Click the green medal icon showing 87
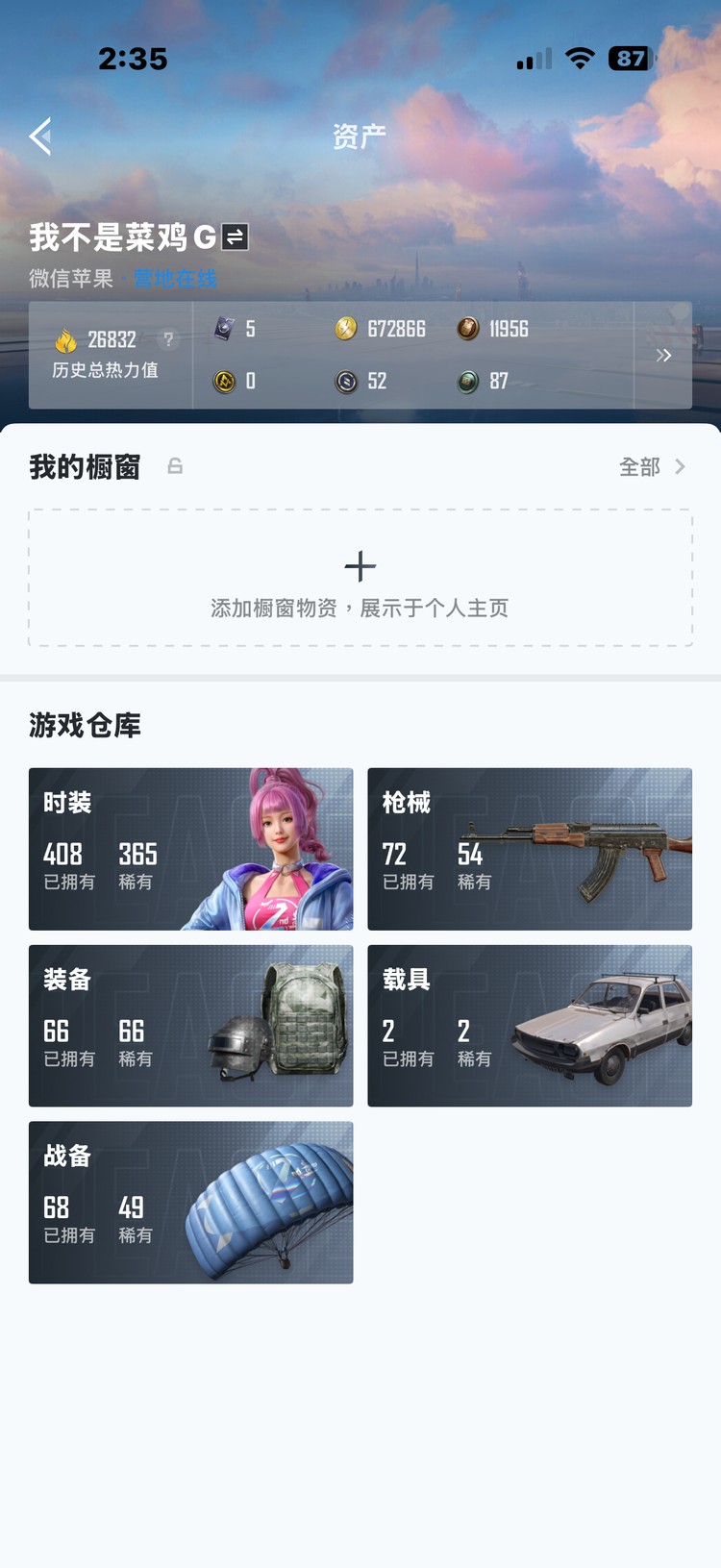721x1568 pixels. tap(468, 382)
